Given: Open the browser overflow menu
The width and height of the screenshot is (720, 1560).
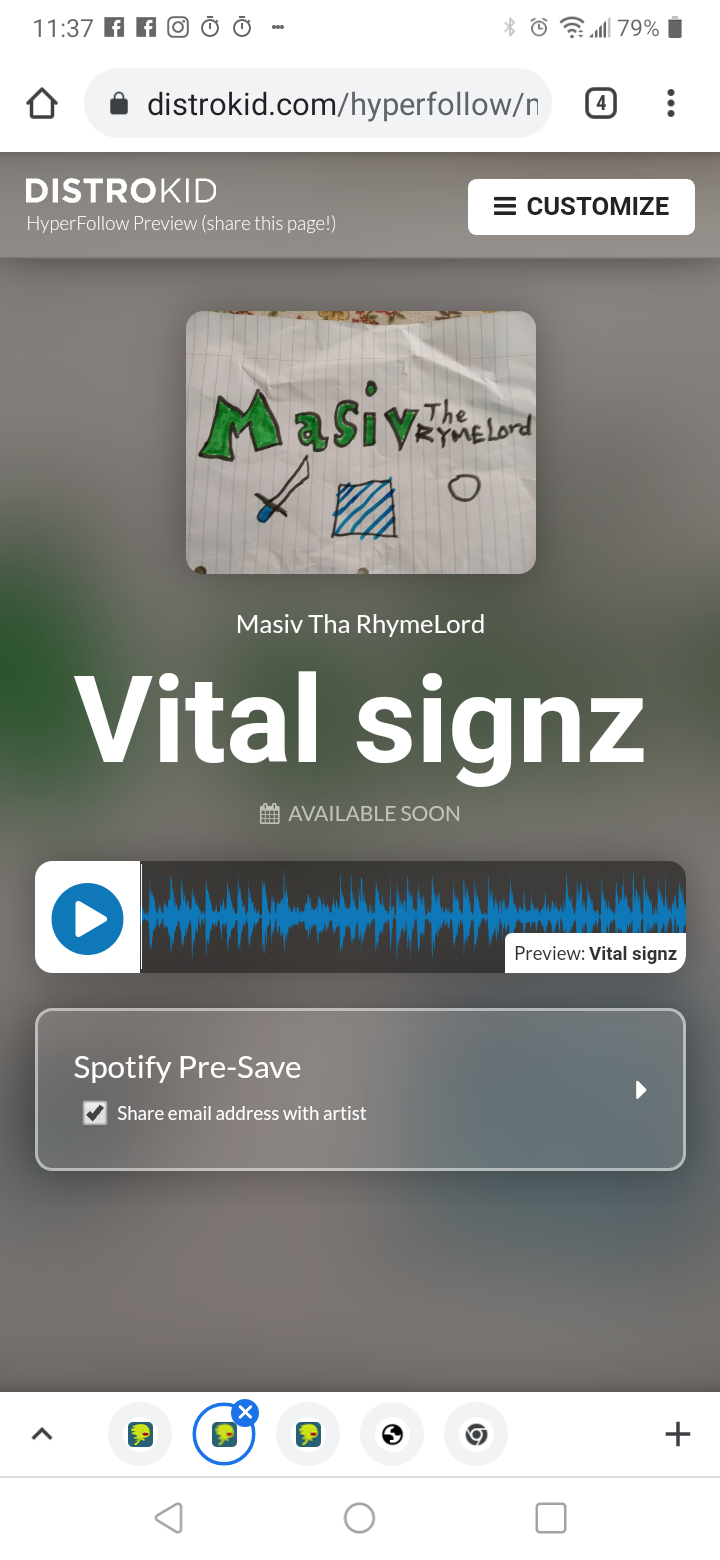Looking at the screenshot, I should [671, 103].
